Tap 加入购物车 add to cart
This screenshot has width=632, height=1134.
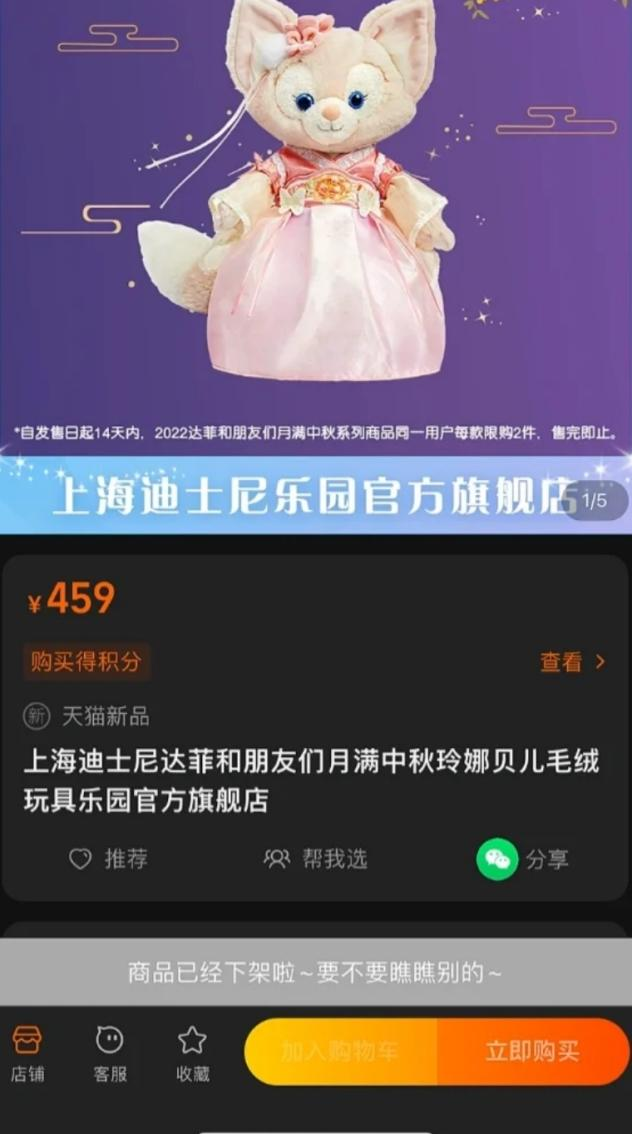tap(341, 1052)
